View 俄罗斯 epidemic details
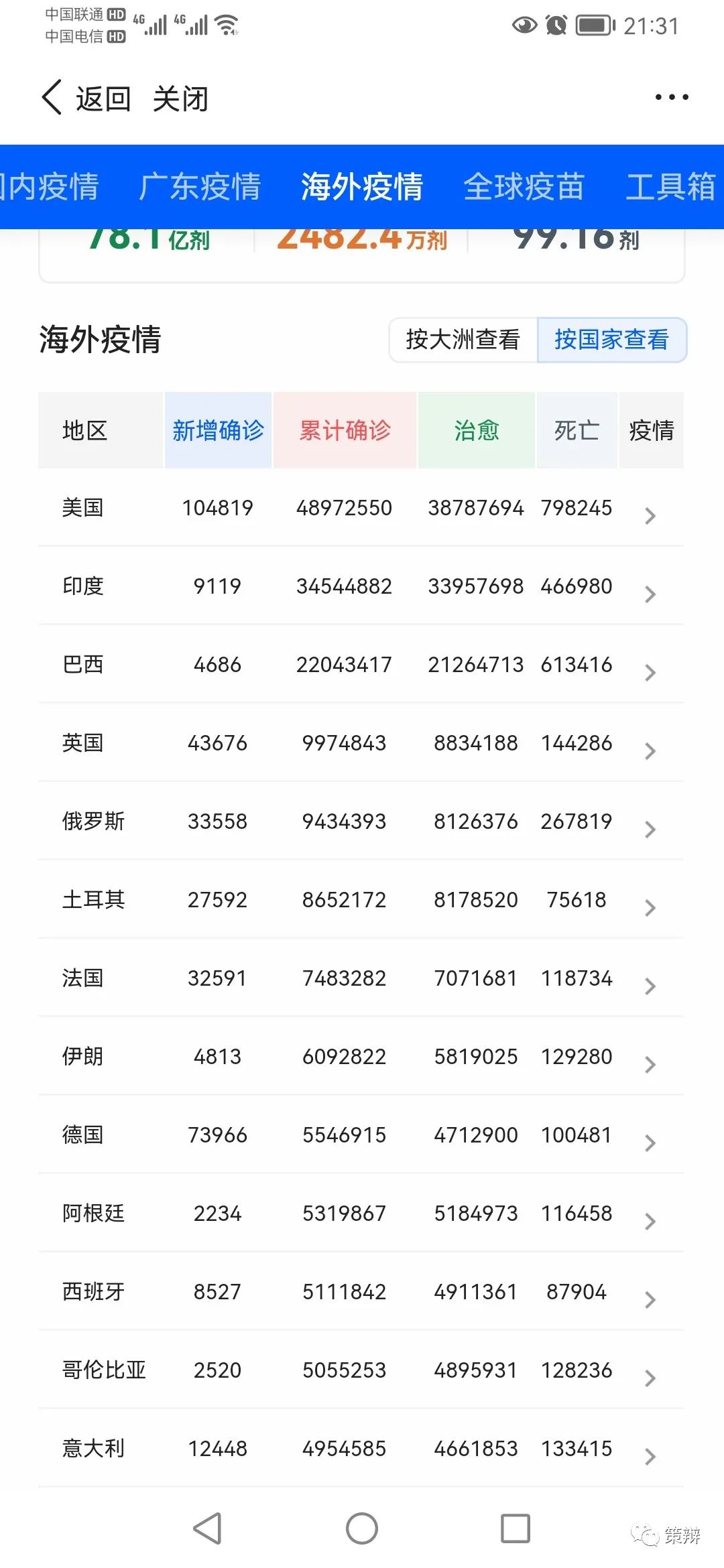 point(361,821)
